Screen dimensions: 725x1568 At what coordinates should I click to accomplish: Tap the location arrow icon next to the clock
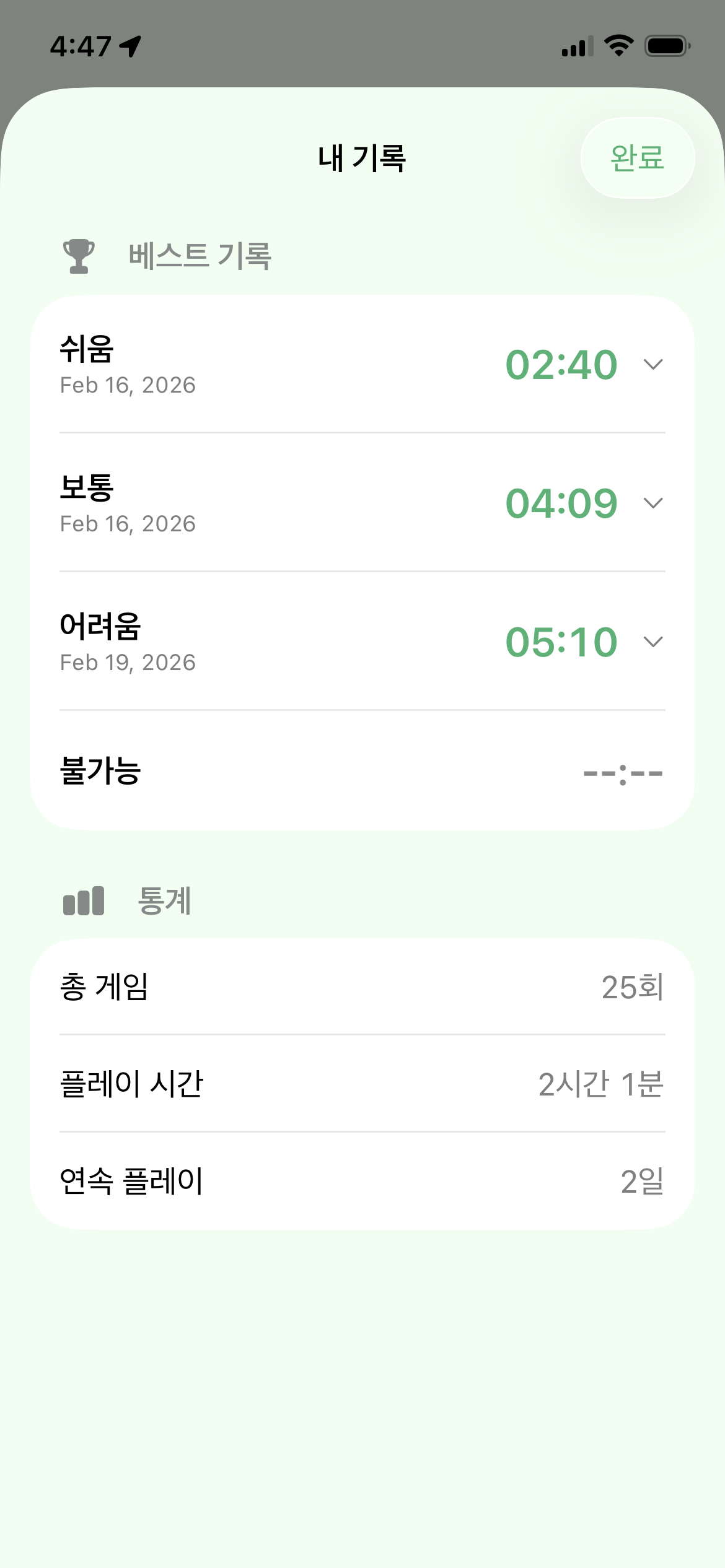129,45
